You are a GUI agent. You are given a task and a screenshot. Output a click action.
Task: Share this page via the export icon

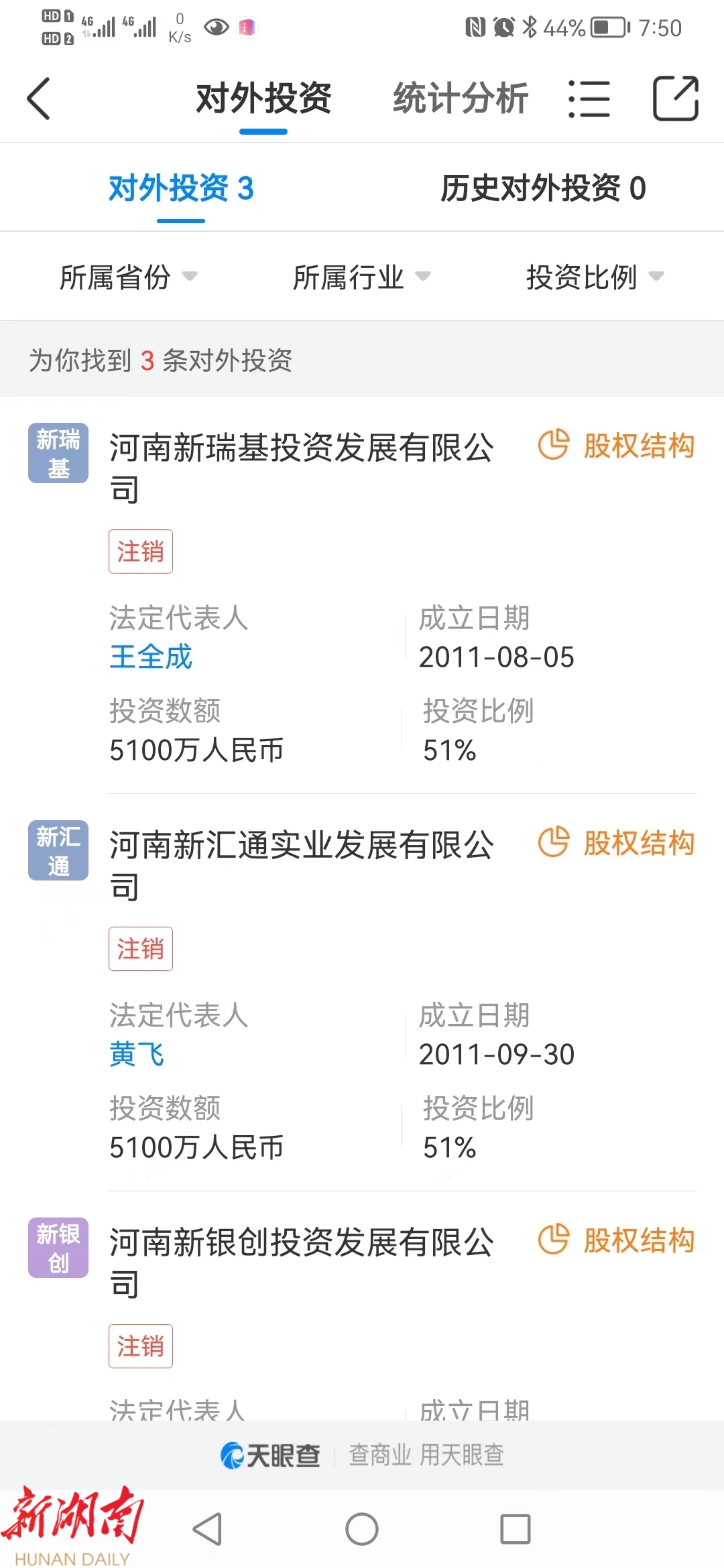coord(675,99)
